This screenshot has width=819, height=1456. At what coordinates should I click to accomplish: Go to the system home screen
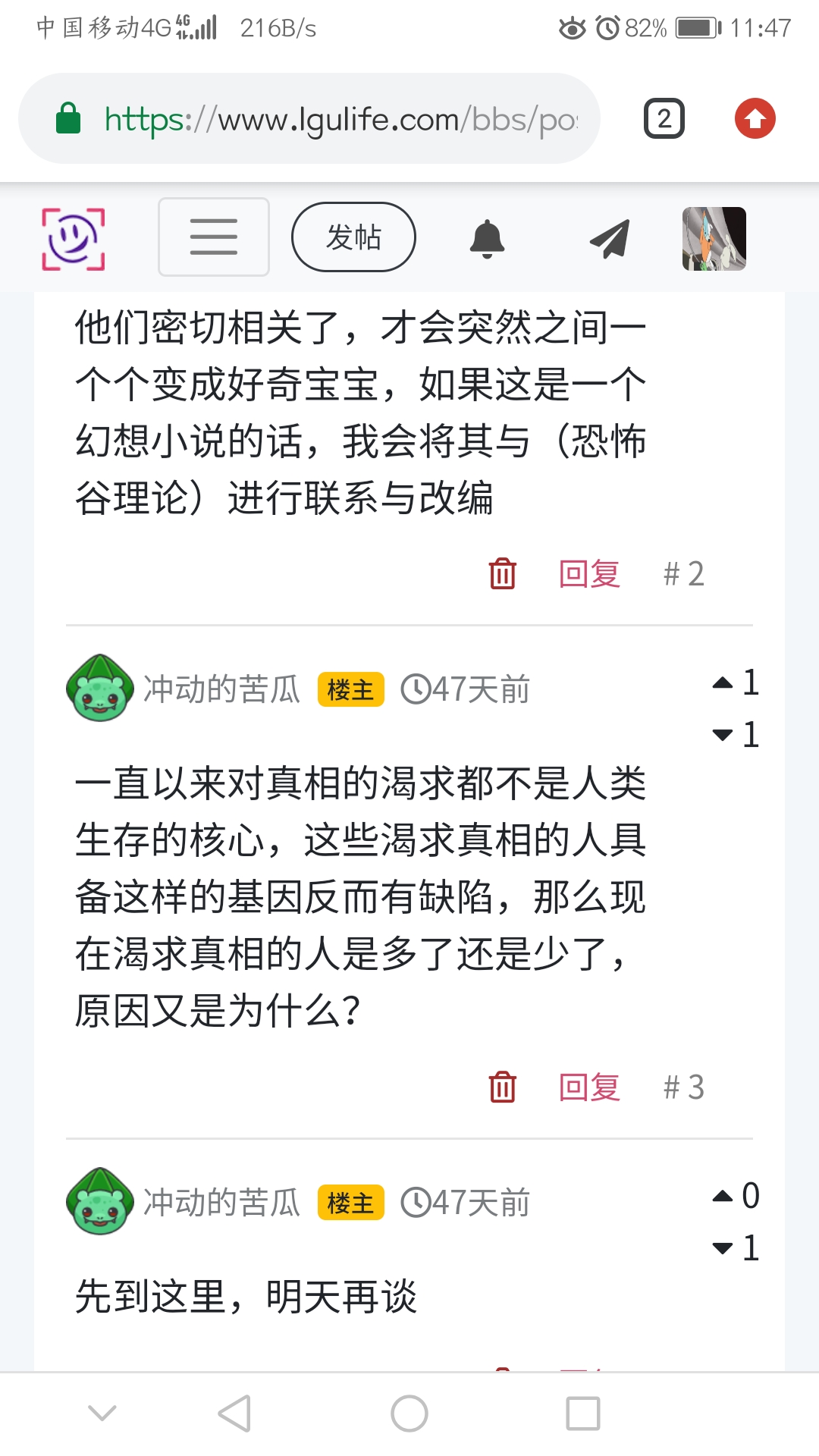click(x=409, y=1414)
